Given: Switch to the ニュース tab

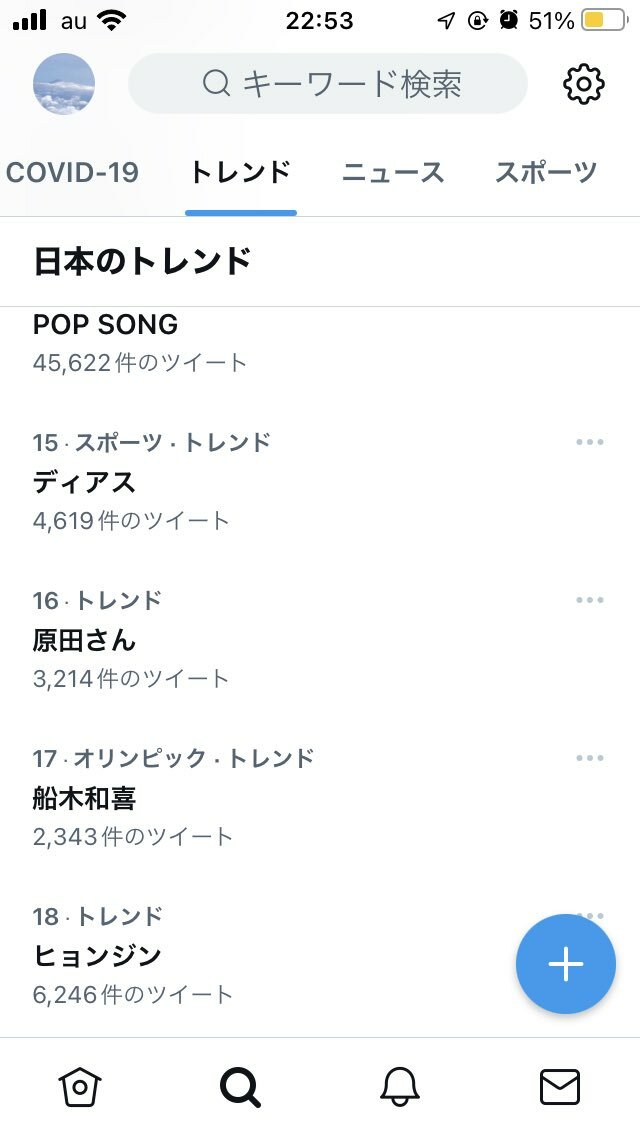Looking at the screenshot, I should pos(393,172).
